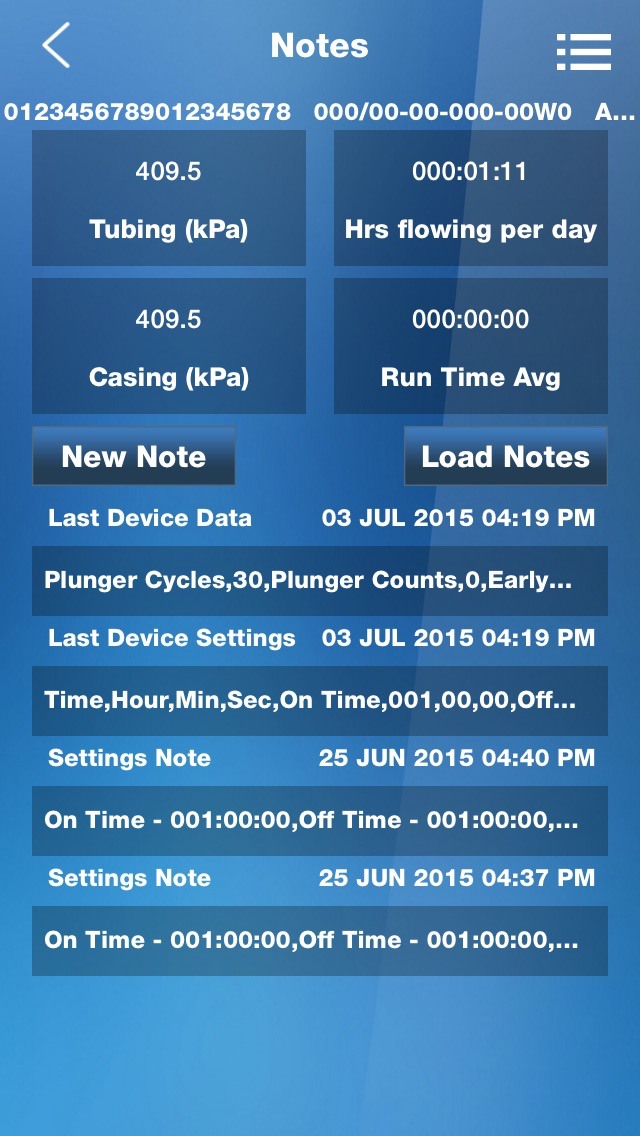Create a New Note
The width and height of the screenshot is (640, 1136).
click(134, 457)
